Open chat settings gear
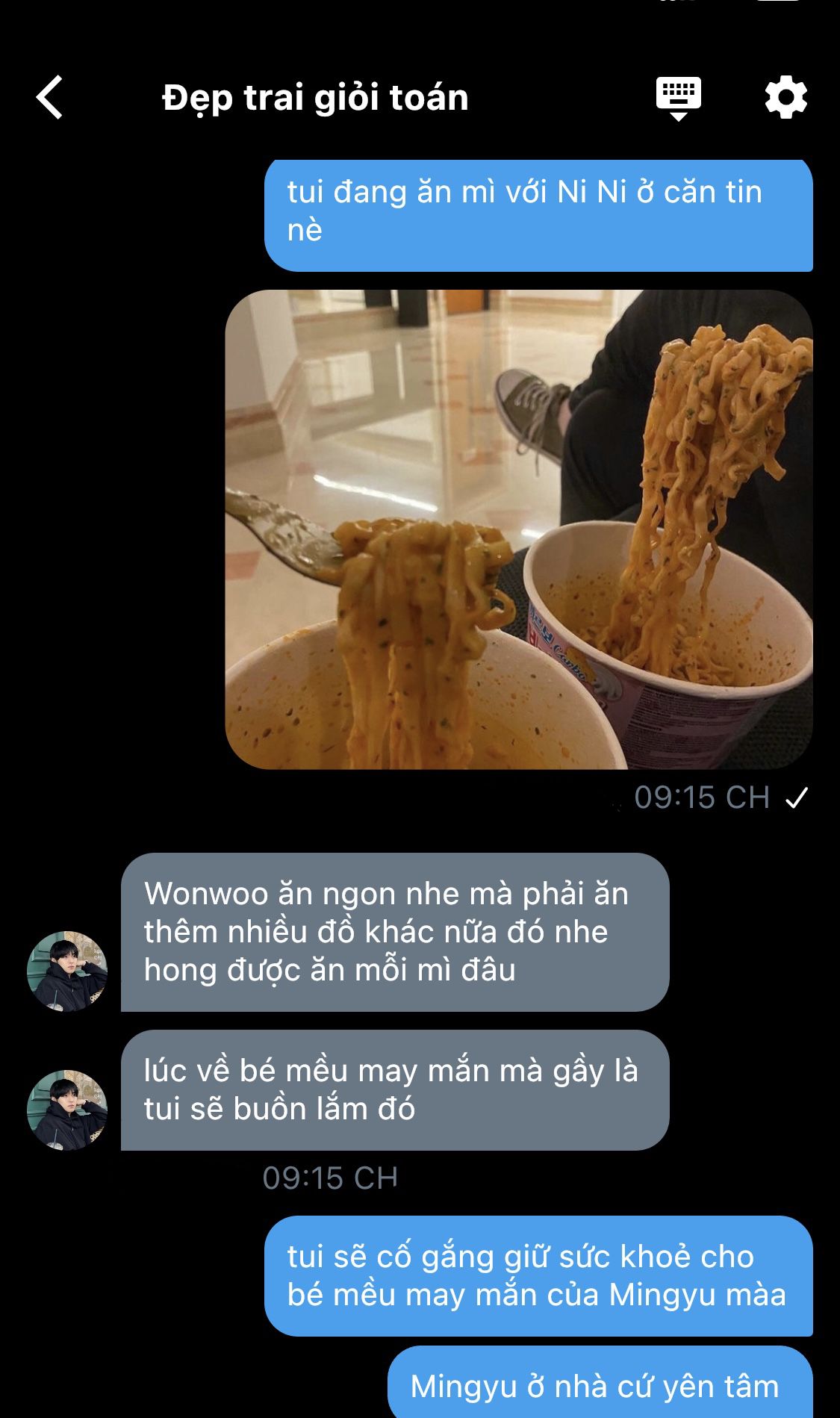This screenshot has height=1418, width=840. click(785, 98)
